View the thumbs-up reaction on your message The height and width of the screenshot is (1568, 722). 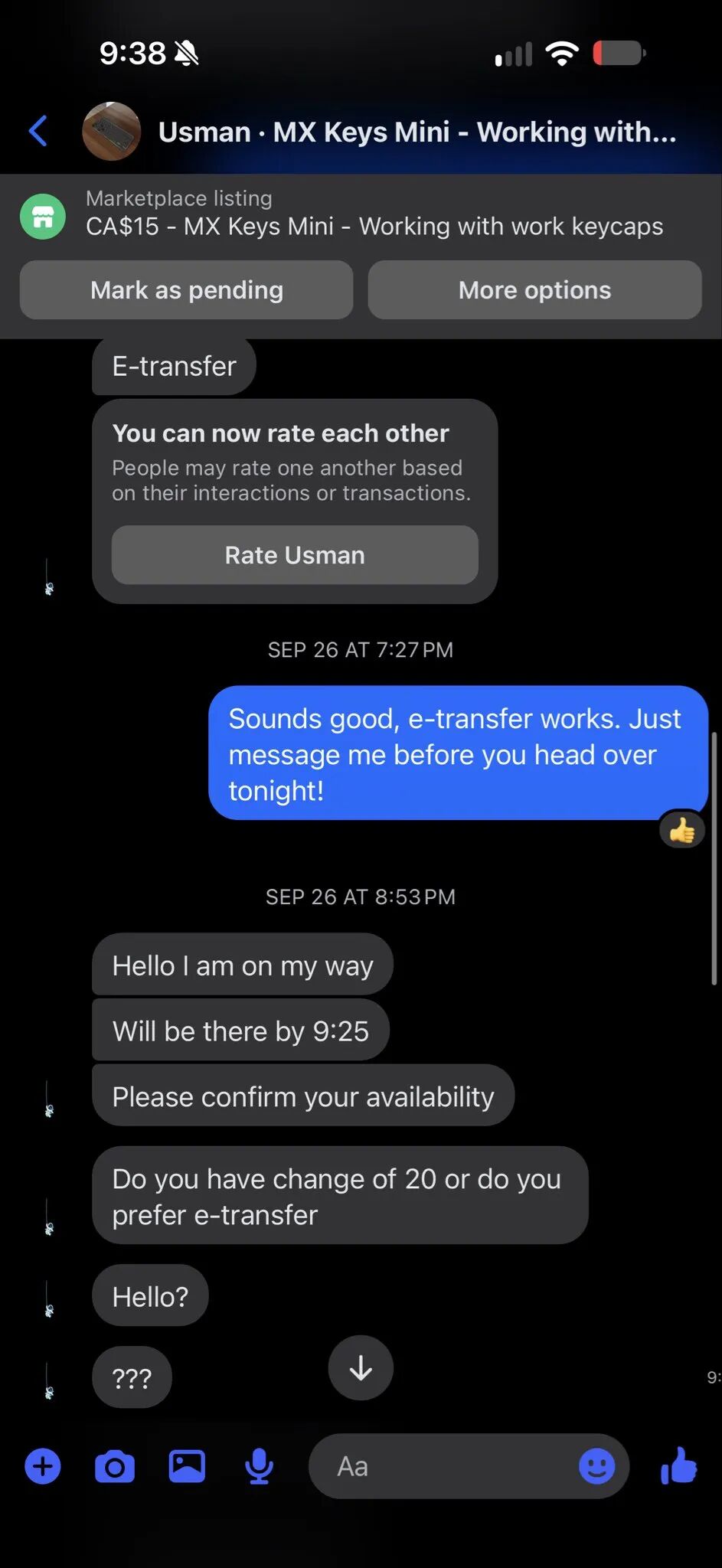682,830
